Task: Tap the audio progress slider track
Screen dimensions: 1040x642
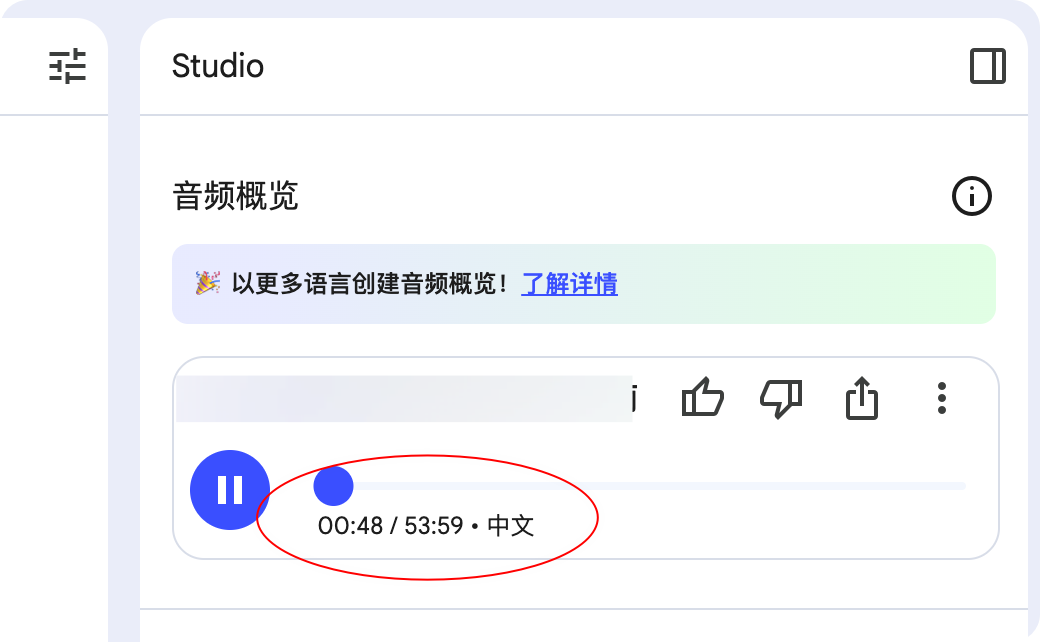Action: 650,486
